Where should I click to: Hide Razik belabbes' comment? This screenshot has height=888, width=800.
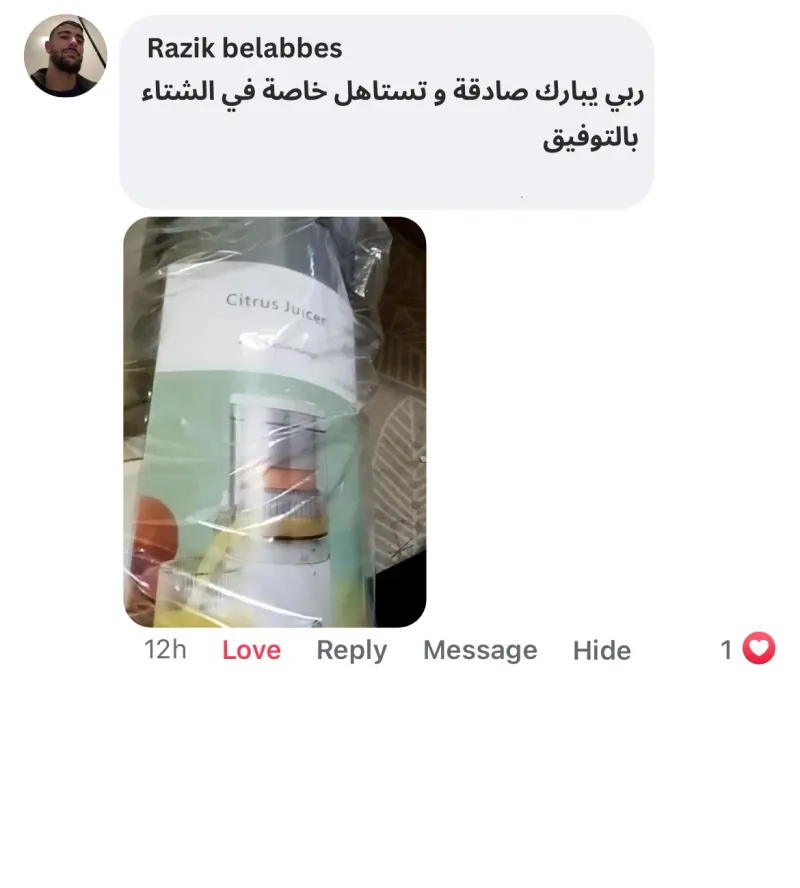point(601,650)
